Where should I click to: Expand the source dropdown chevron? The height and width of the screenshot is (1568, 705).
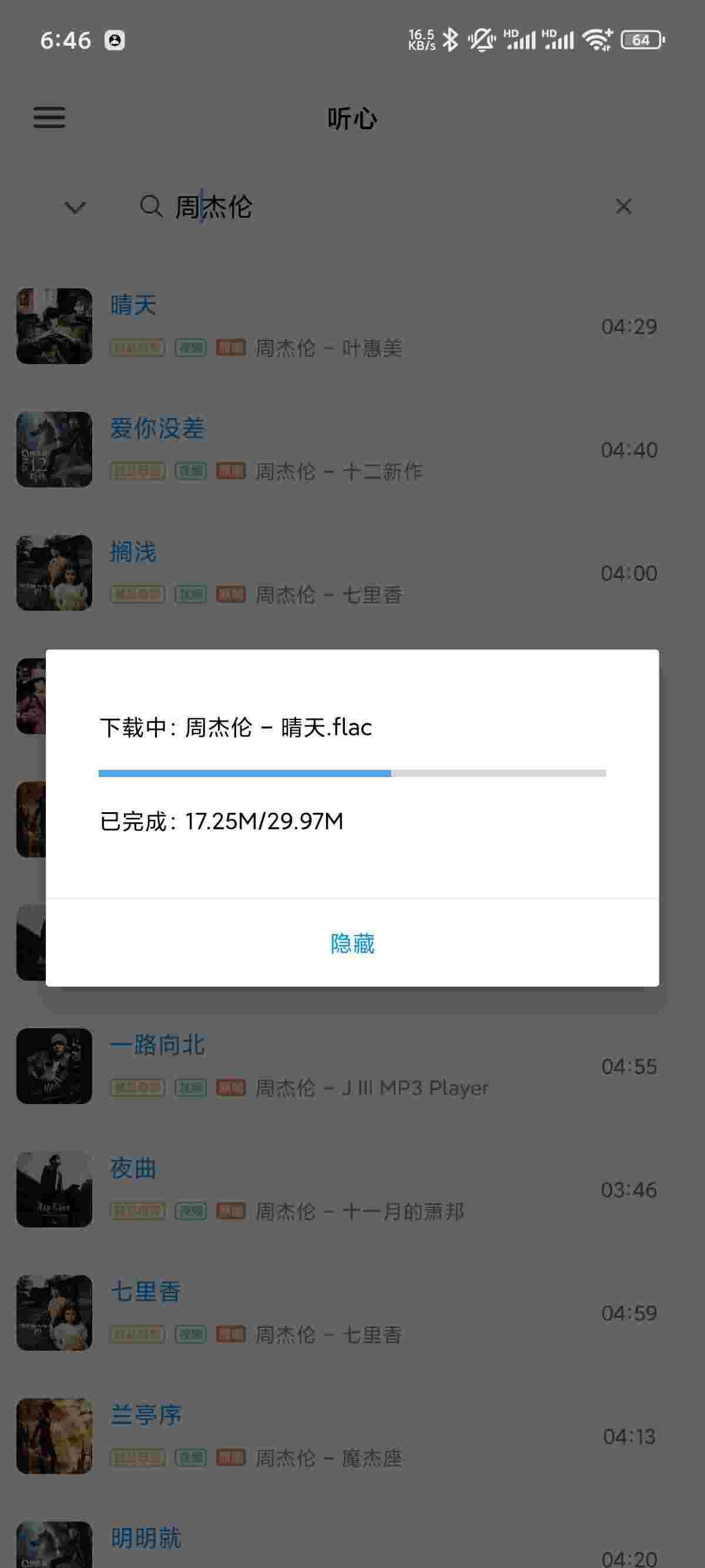(x=75, y=207)
